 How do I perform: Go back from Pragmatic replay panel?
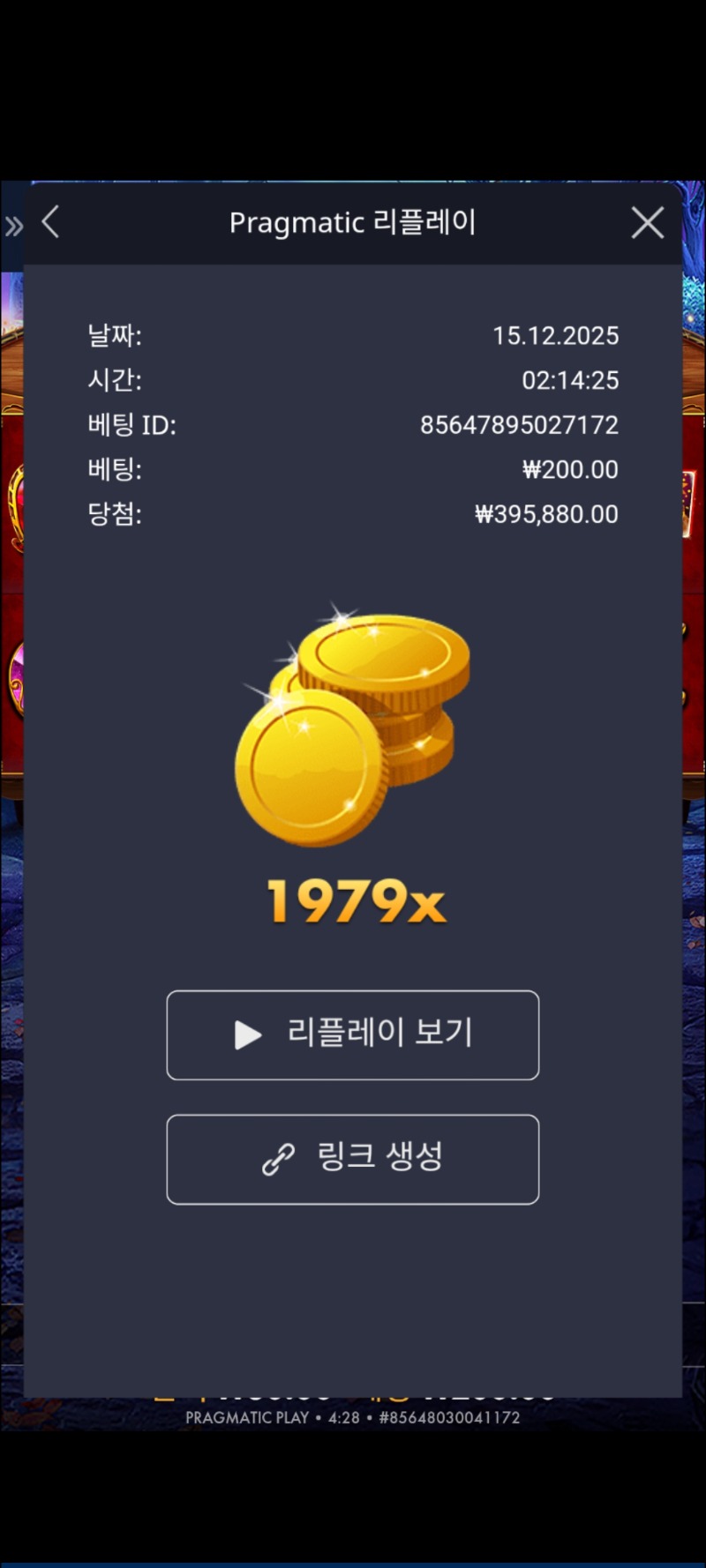tap(51, 222)
